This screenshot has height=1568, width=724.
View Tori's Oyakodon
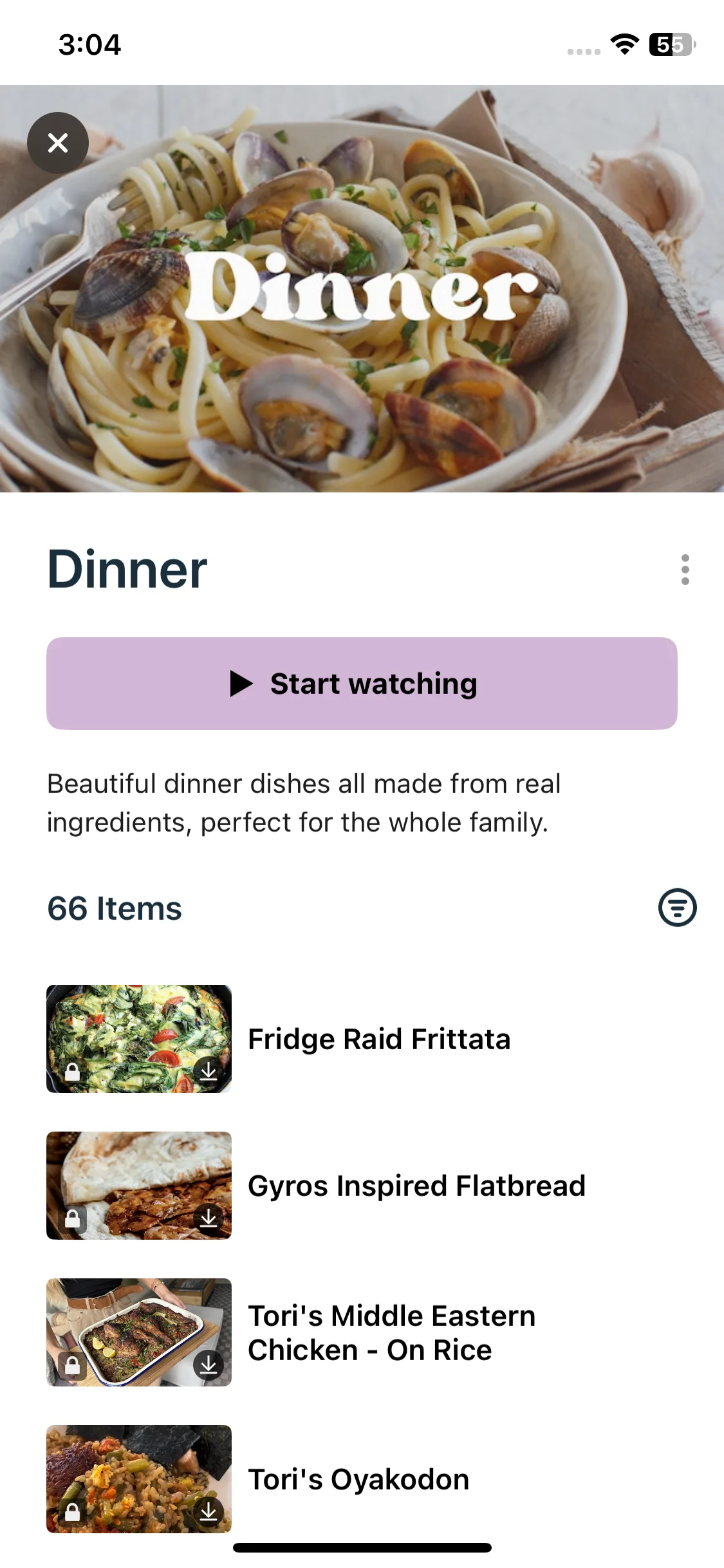[358, 1479]
